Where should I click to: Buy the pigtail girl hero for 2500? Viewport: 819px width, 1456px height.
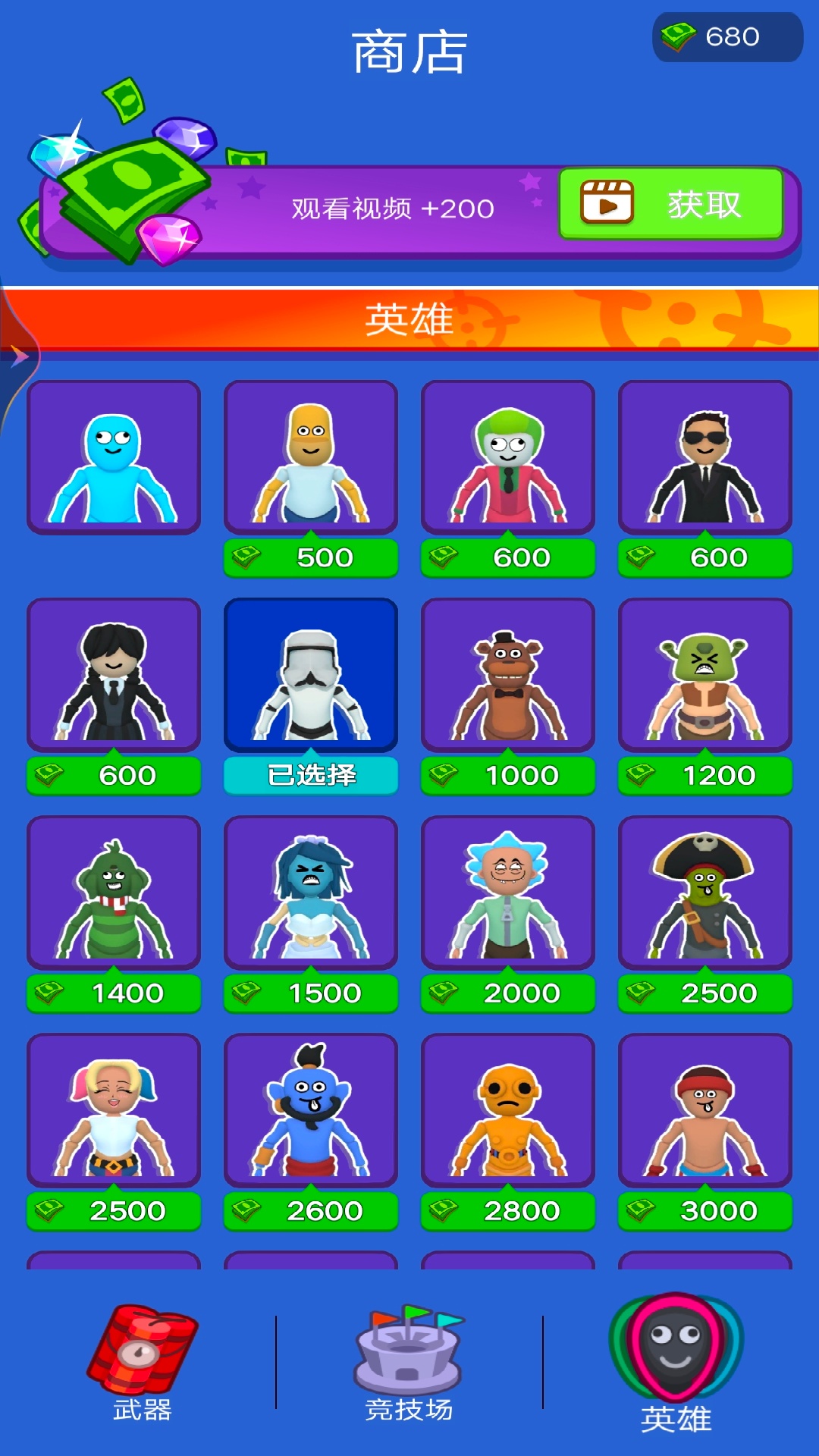(114, 1210)
